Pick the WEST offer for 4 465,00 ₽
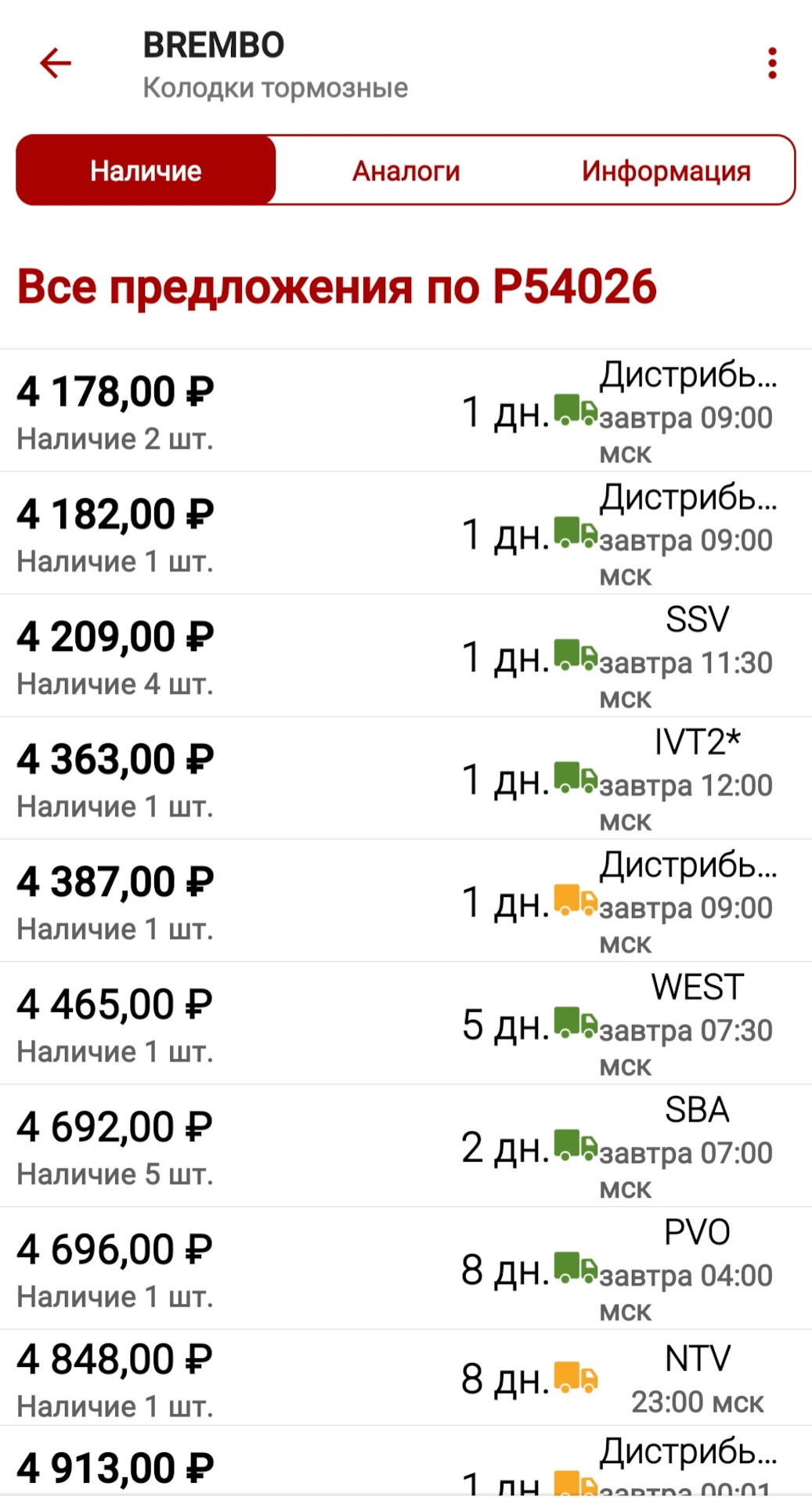The height and width of the screenshot is (1504, 812). tap(406, 1024)
